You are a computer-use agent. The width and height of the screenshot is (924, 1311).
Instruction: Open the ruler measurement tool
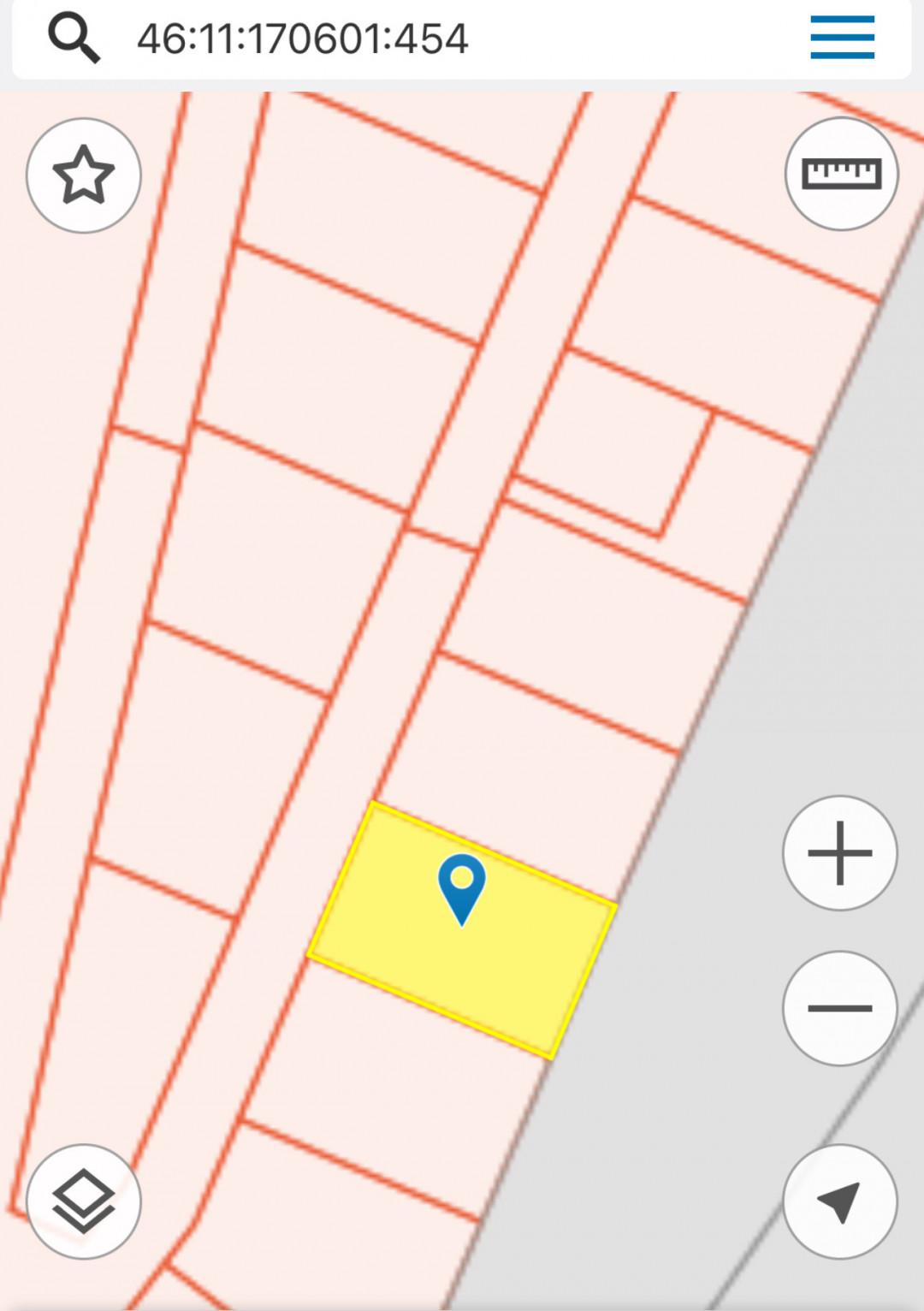click(841, 174)
